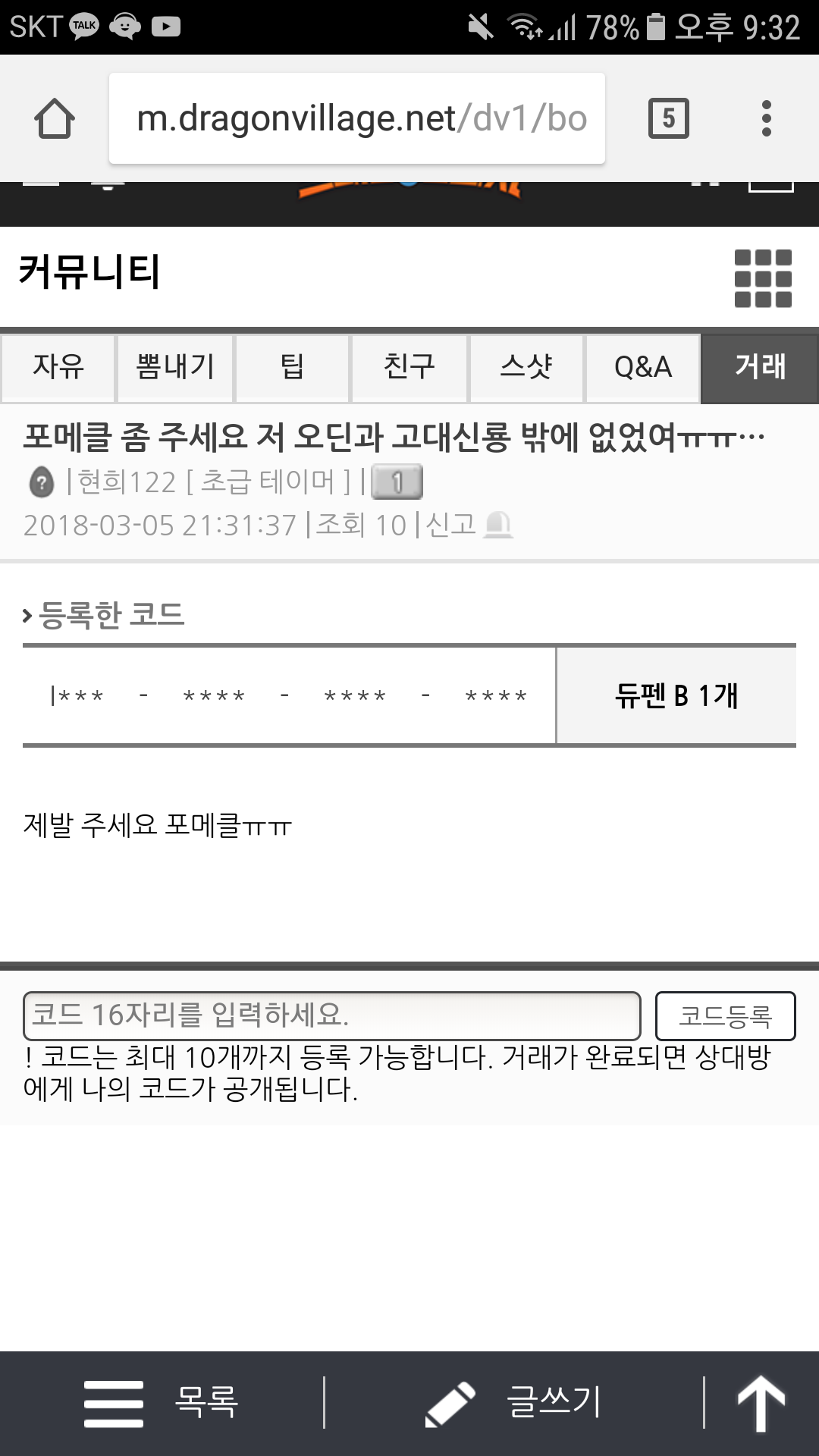Switch to the 친구 tab

pos(409,368)
